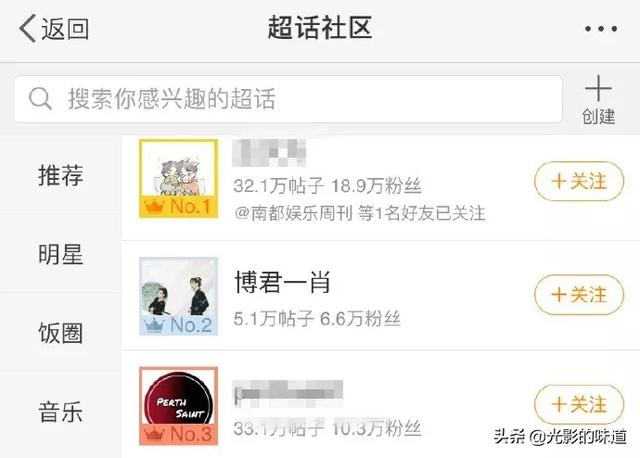Switch to the 推荐 category
640x458 pixels.
60,177
